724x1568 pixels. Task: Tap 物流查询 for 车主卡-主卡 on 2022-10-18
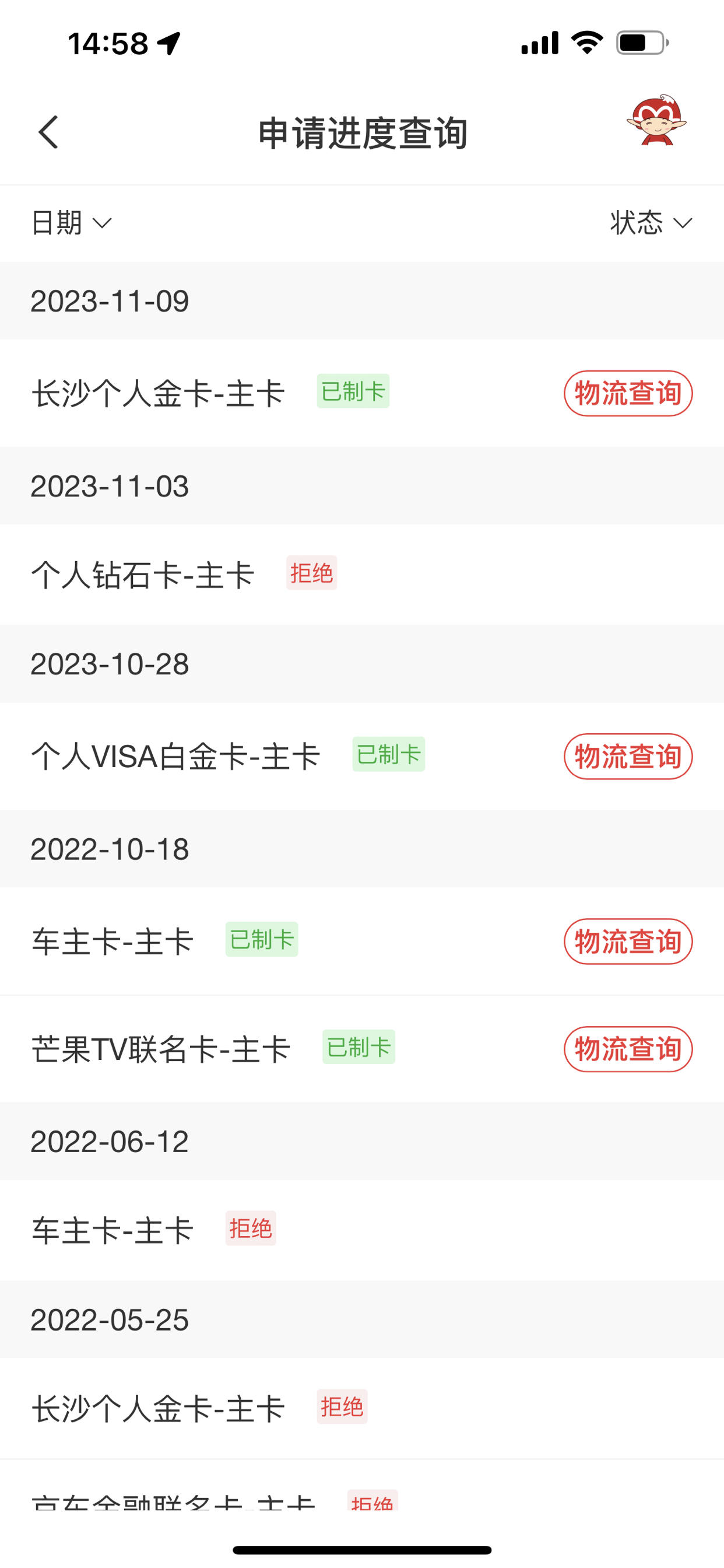pyautogui.click(x=628, y=941)
